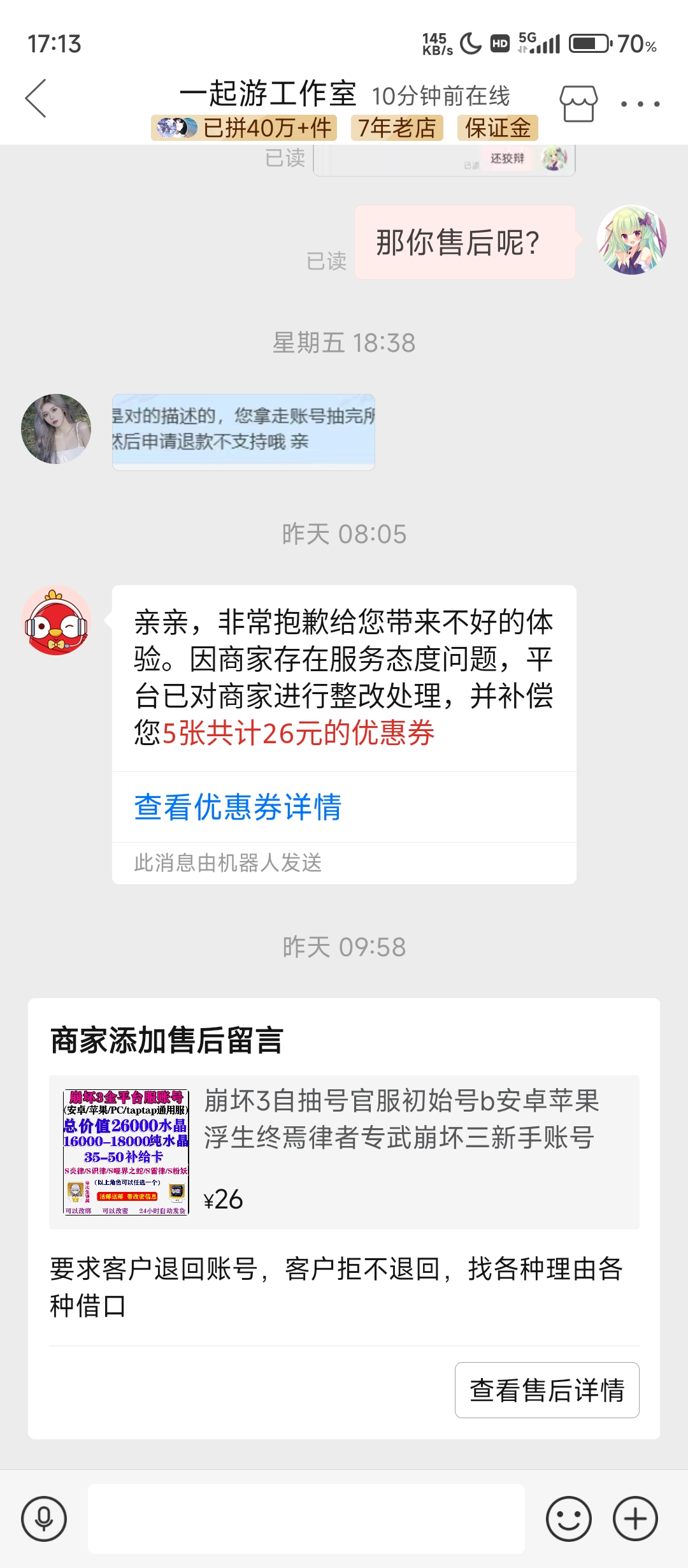Screen dimensions: 688x1568
Task: Open the 崩坏3自抽号 product card
Action: click(344, 1152)
